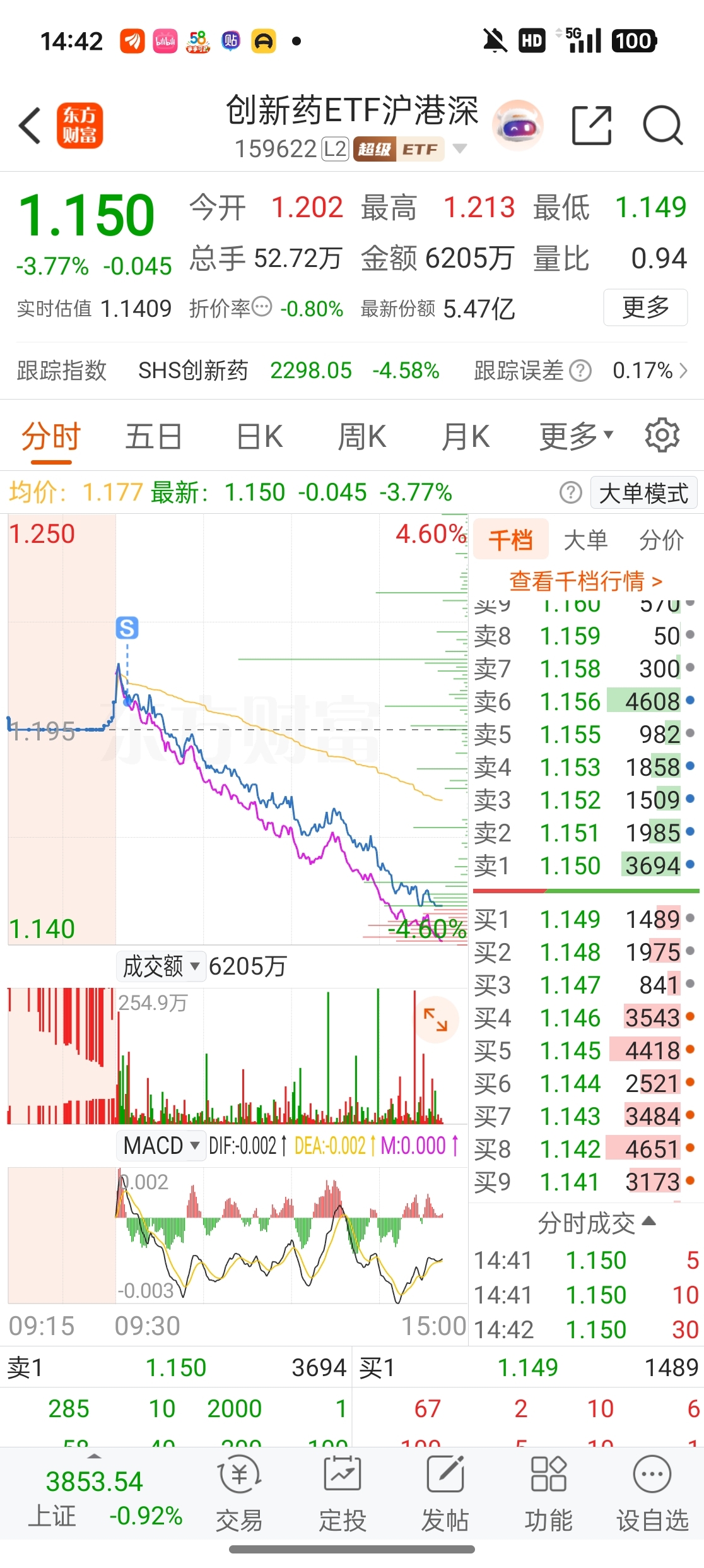Expand the 成交额 indicator dropdown
Image resolution: width=704 pixels, height=1568 pixels.
[161, 966]
